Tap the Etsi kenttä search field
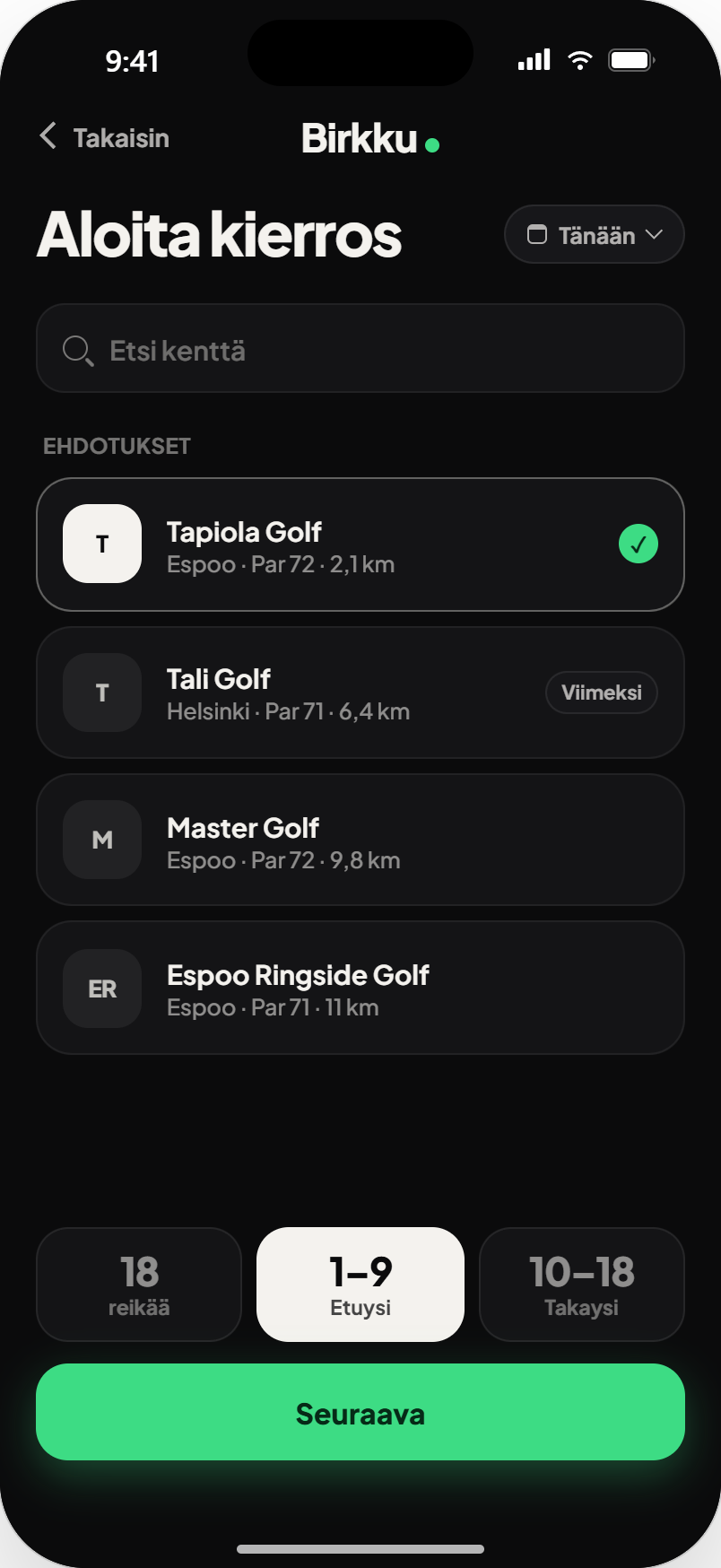The image size is (721, 1568). coord(360,348)
